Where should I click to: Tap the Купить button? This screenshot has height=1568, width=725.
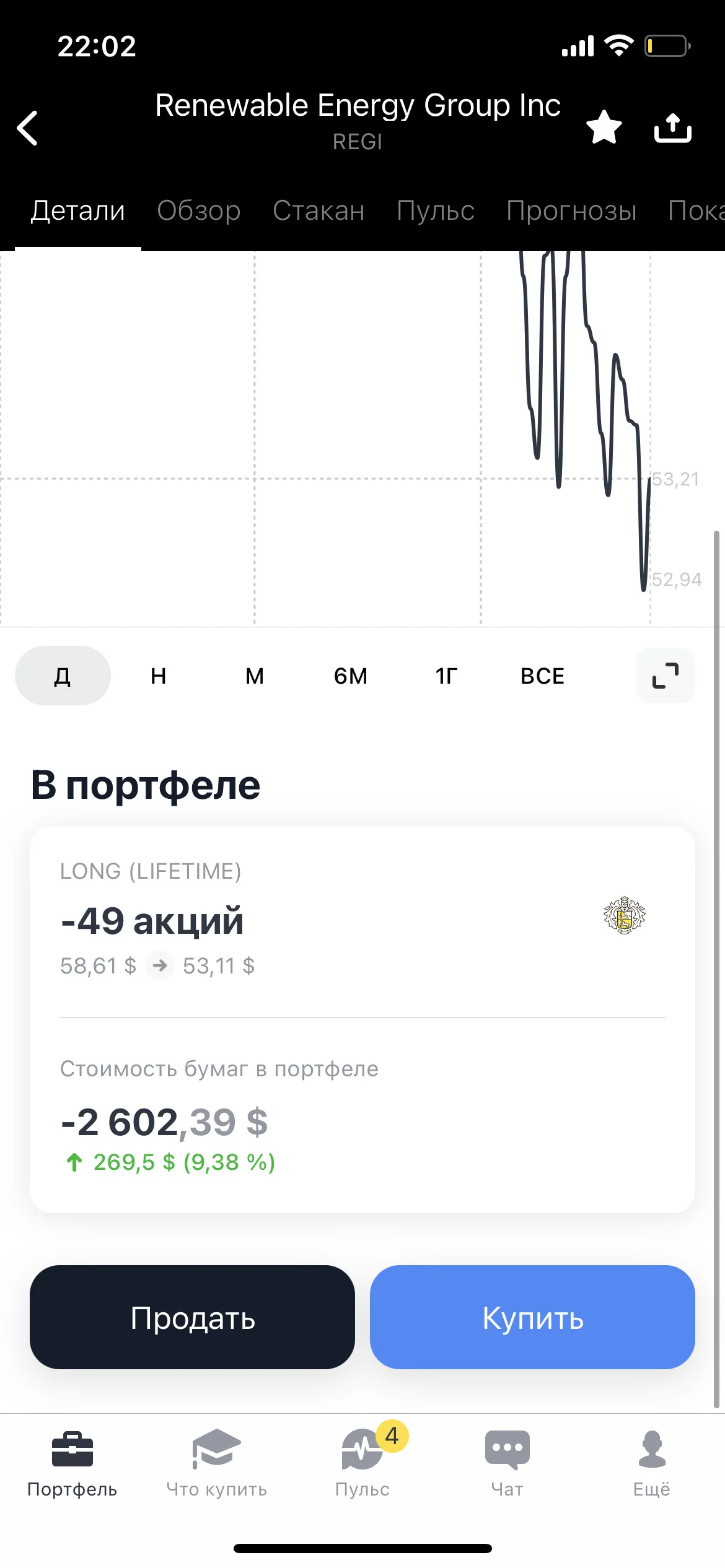click(532, 1317)
